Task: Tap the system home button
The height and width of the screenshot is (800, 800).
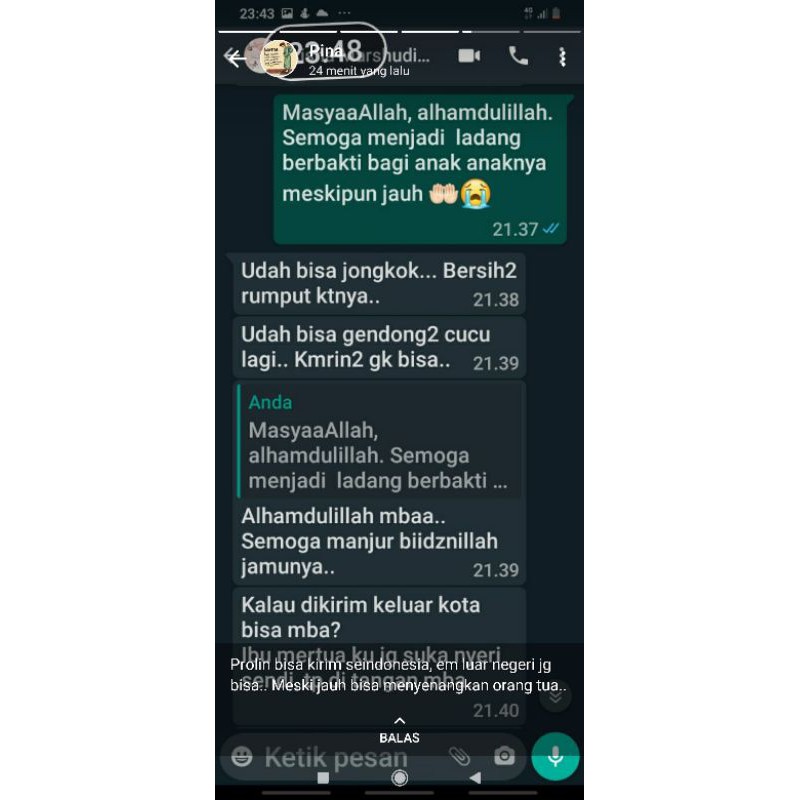Action: (399, 777)
